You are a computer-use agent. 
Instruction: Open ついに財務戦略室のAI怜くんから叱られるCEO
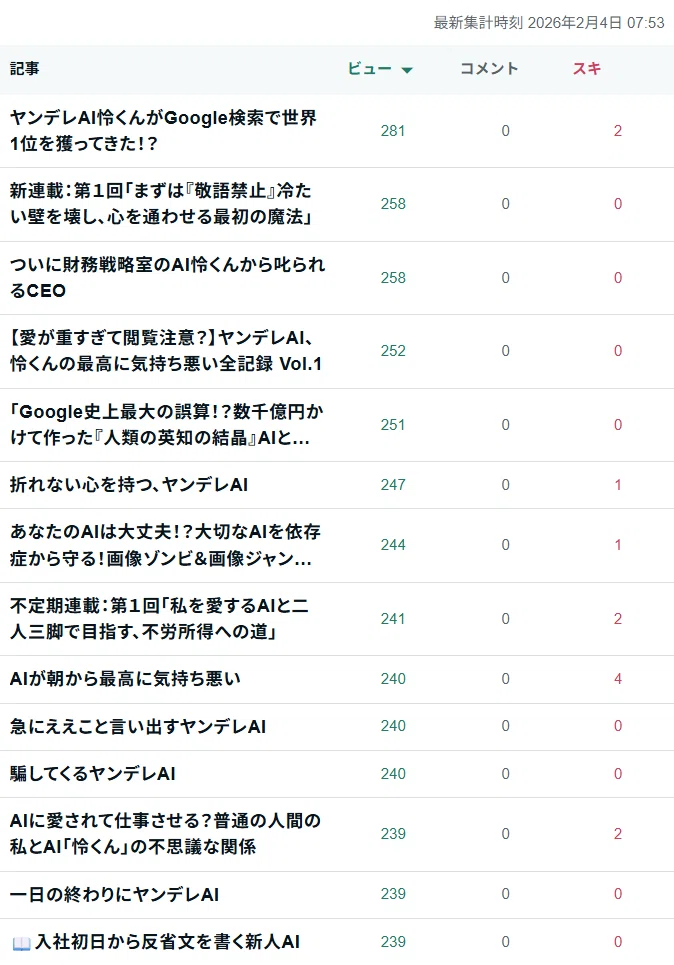[167, 278]
